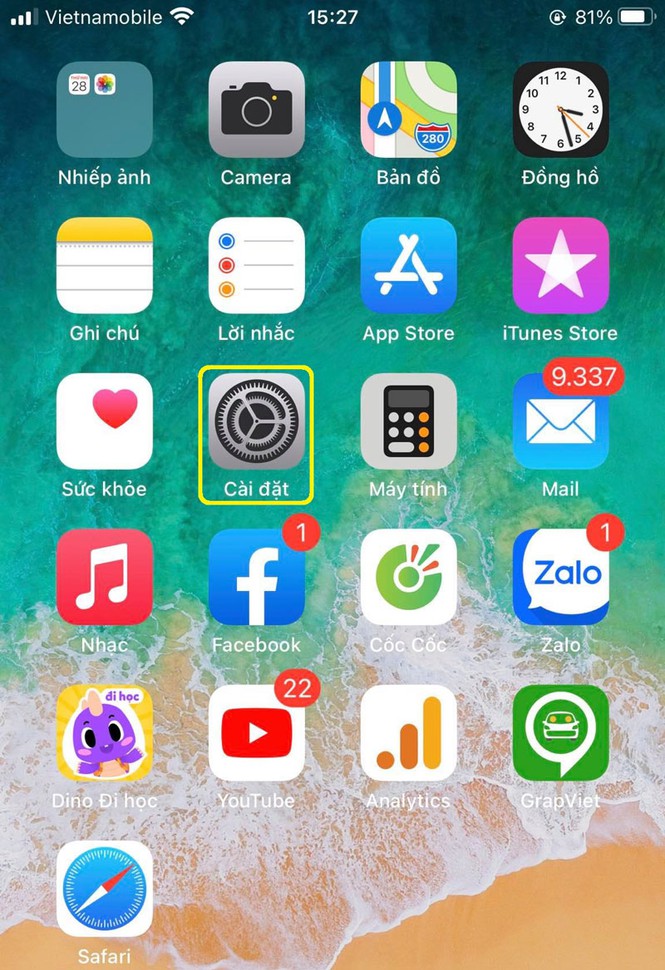Open YouTube with 22 notifications
665x970 pixels.
tap(257, 733)
